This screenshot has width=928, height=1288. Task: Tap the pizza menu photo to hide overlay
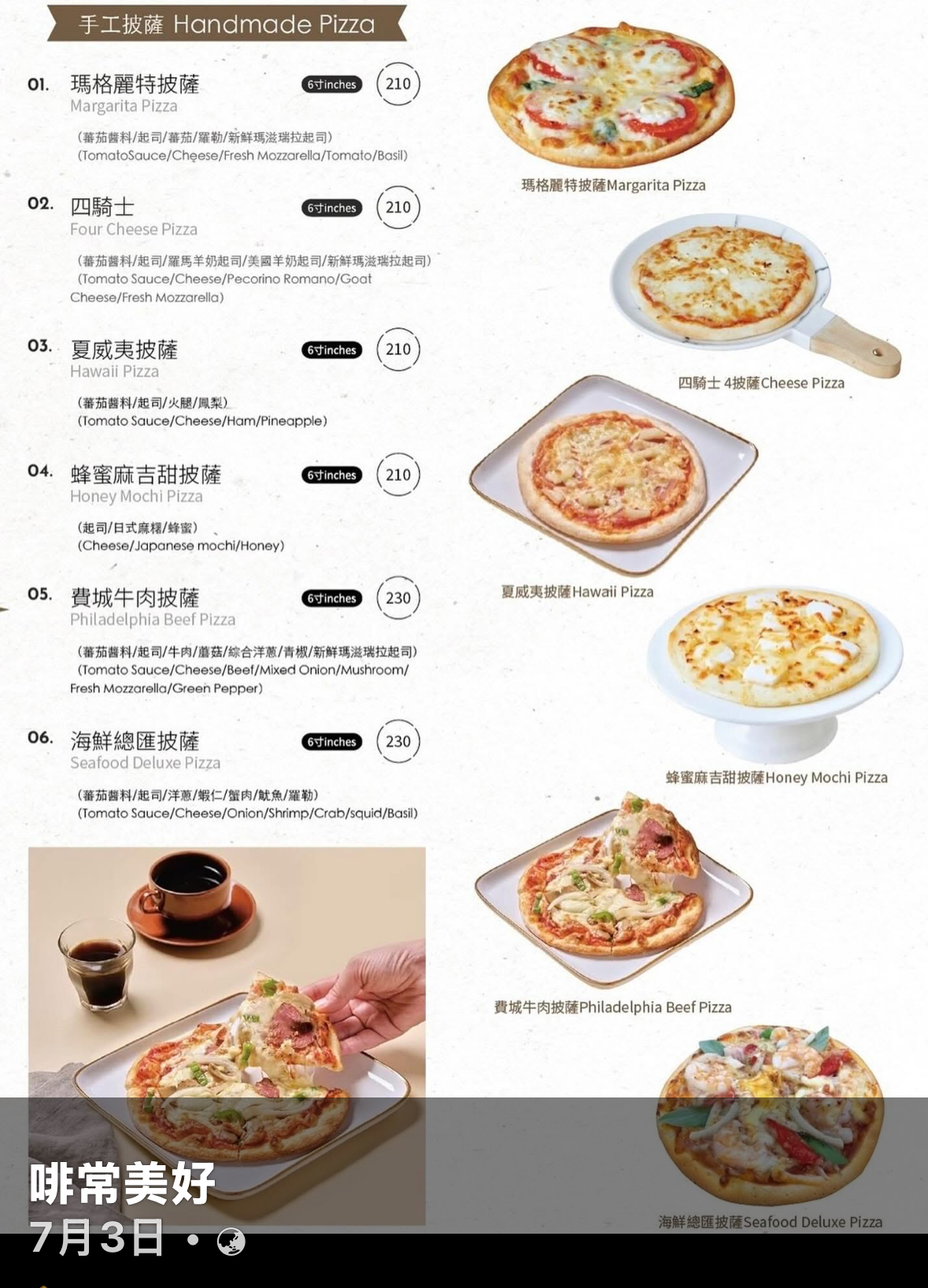(464, 551)
